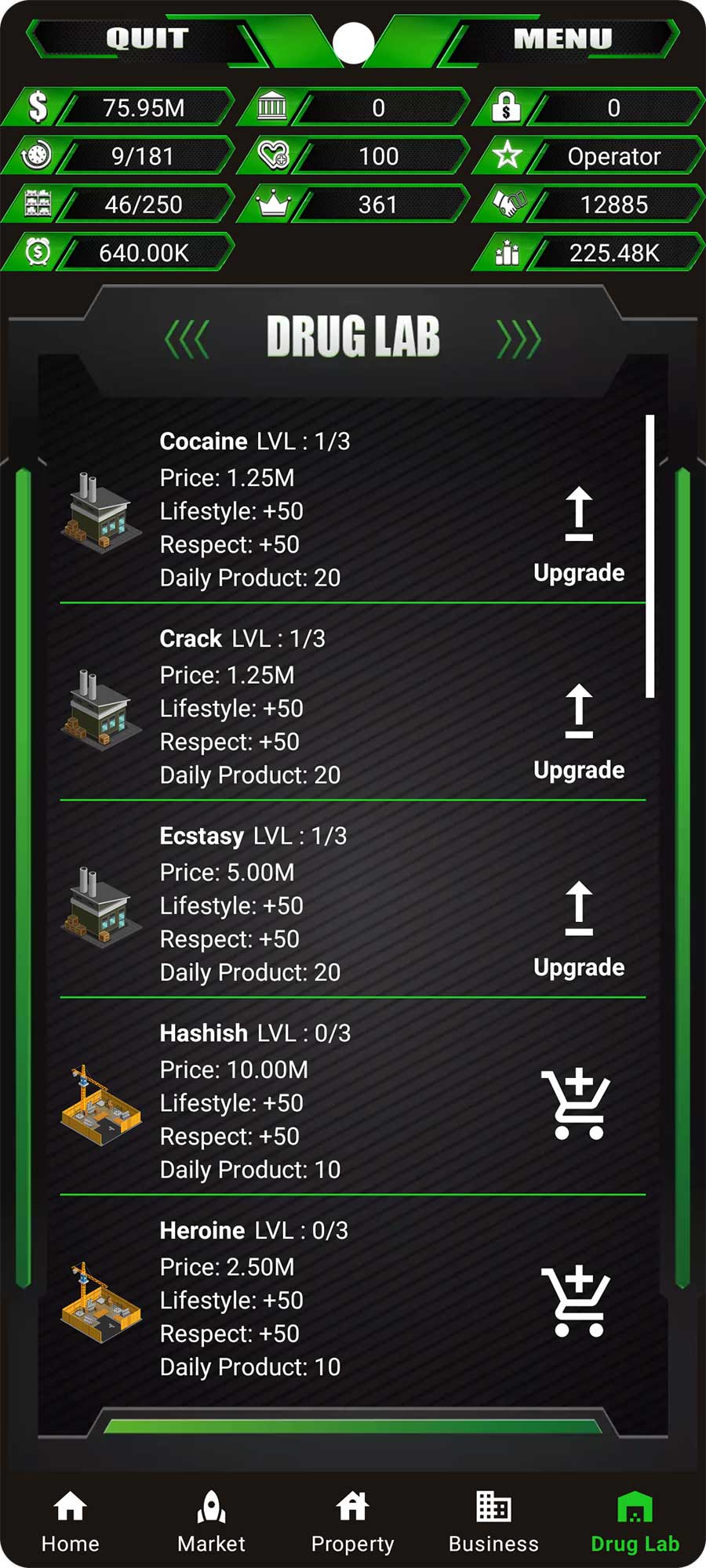The image size is (706, 1568).
Task: Go to previous section with left arrows
Action: tap(187, 339)
